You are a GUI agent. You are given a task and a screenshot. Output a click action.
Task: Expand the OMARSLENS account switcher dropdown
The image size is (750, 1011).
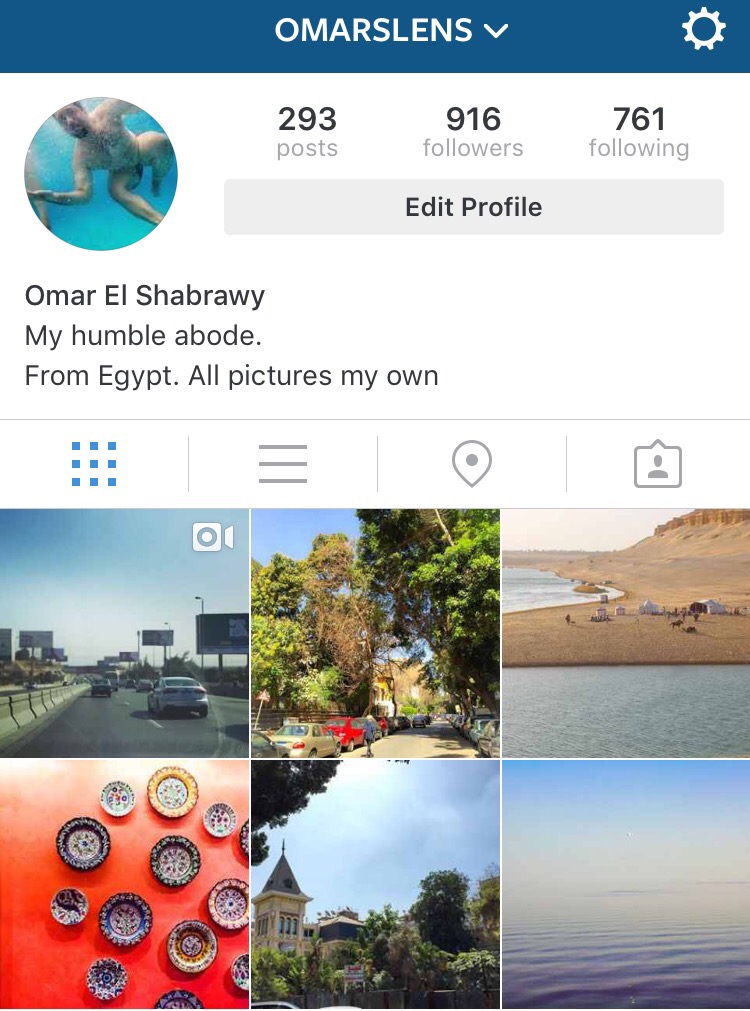(391, 31)
